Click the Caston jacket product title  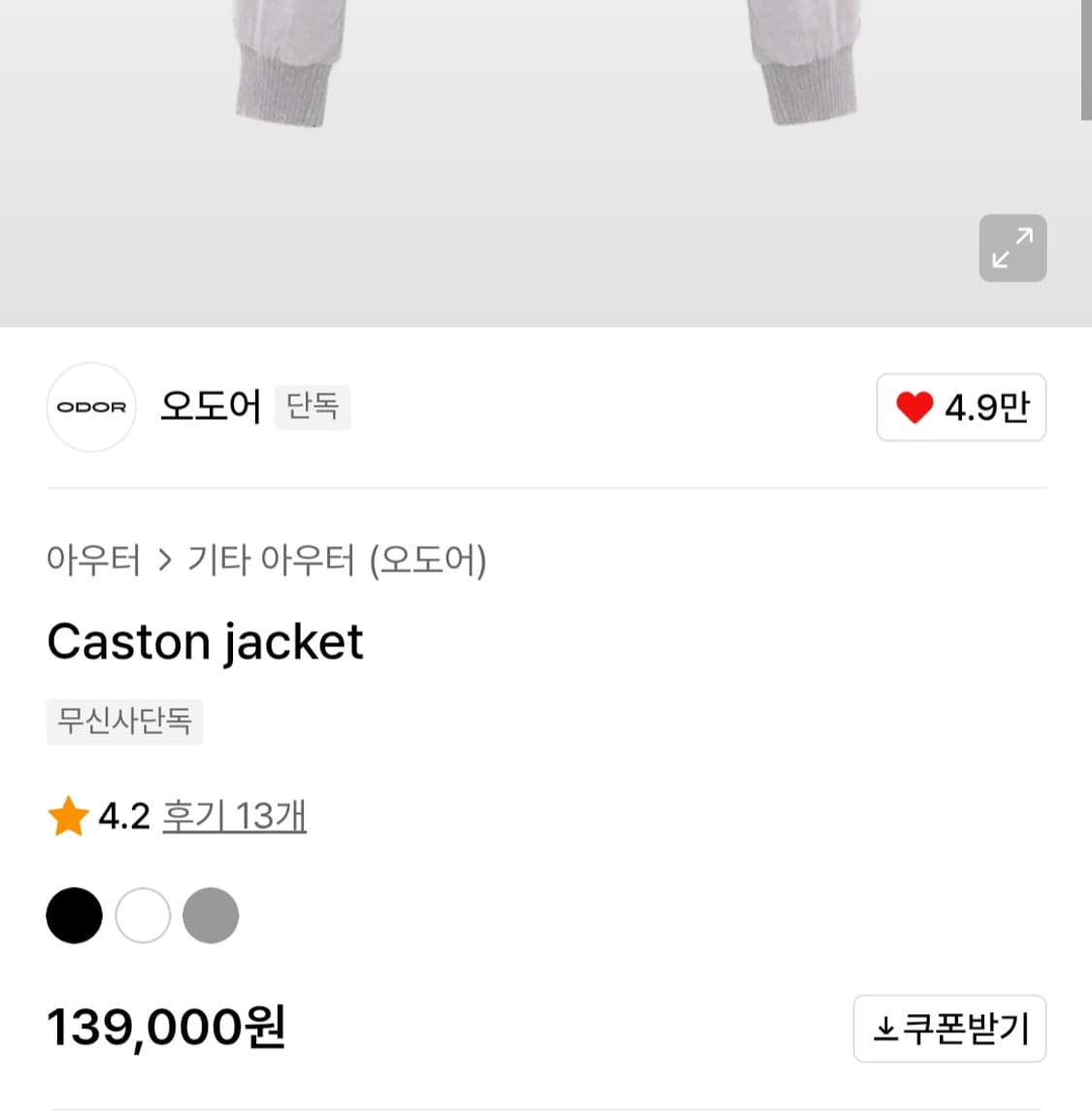pos(205,641)
